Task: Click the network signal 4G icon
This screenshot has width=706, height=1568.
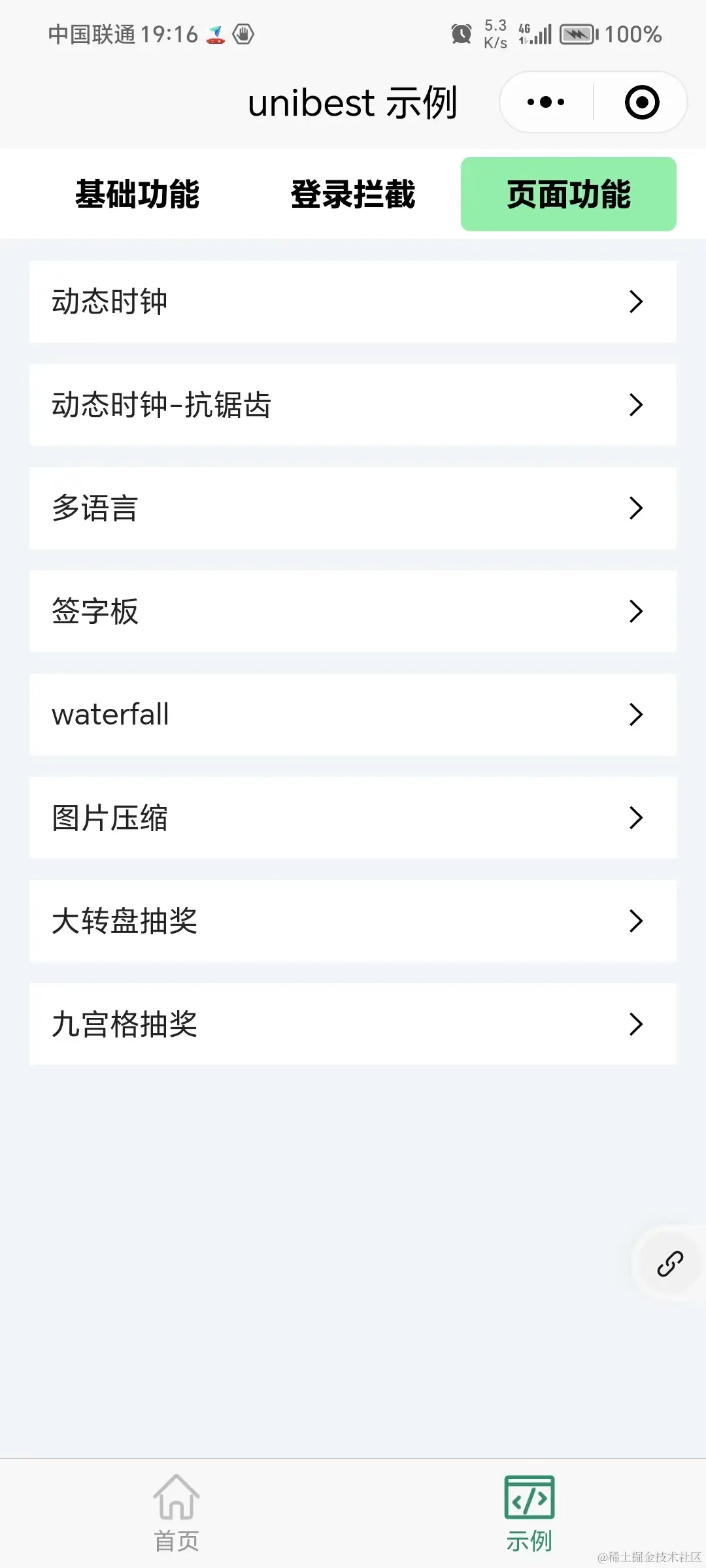Action: [x=537, y=34]
